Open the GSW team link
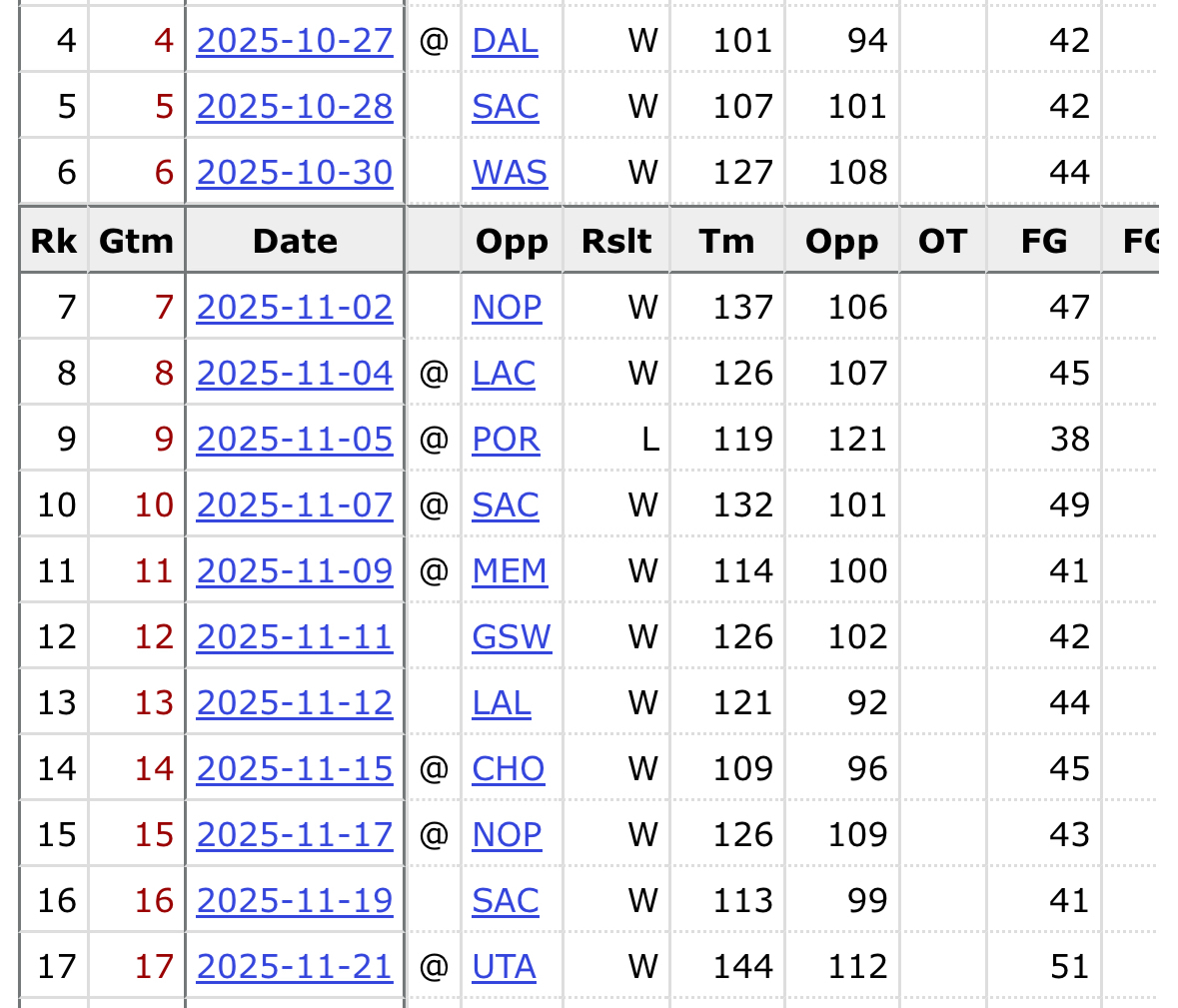Screen dimensions: 1178x1008 click(x=512, y=636)
